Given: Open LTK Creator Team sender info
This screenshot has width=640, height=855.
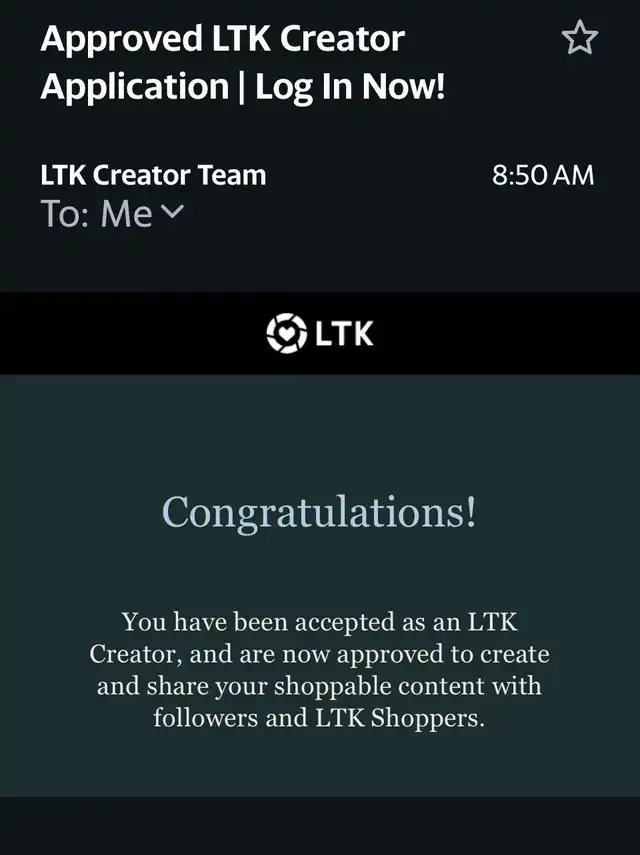Looking at the screenshot, I should point(153,176).
